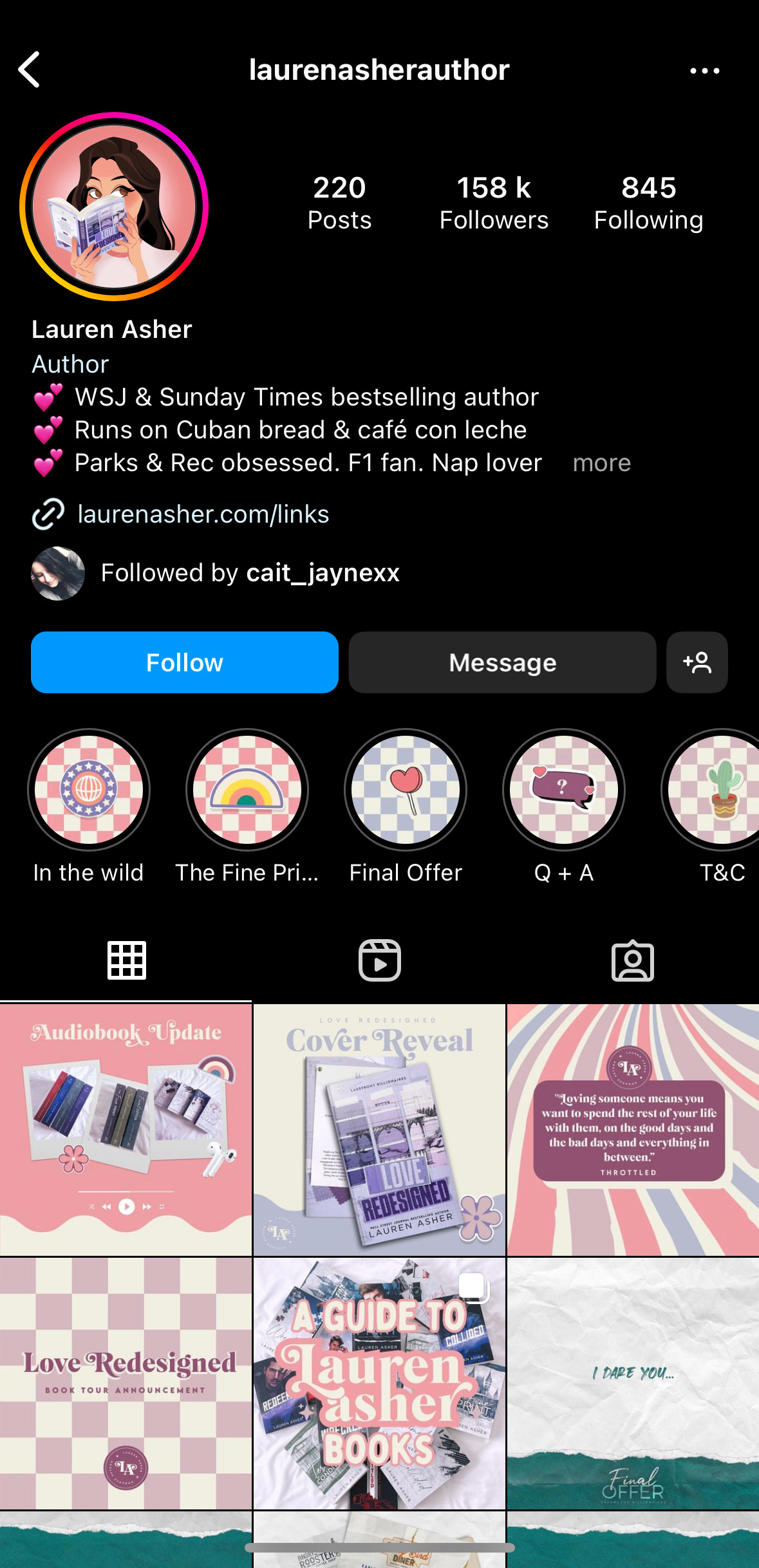Open the Cover Reveal post
This screenshot has width=759, height=1568.
coord(379,1130)
